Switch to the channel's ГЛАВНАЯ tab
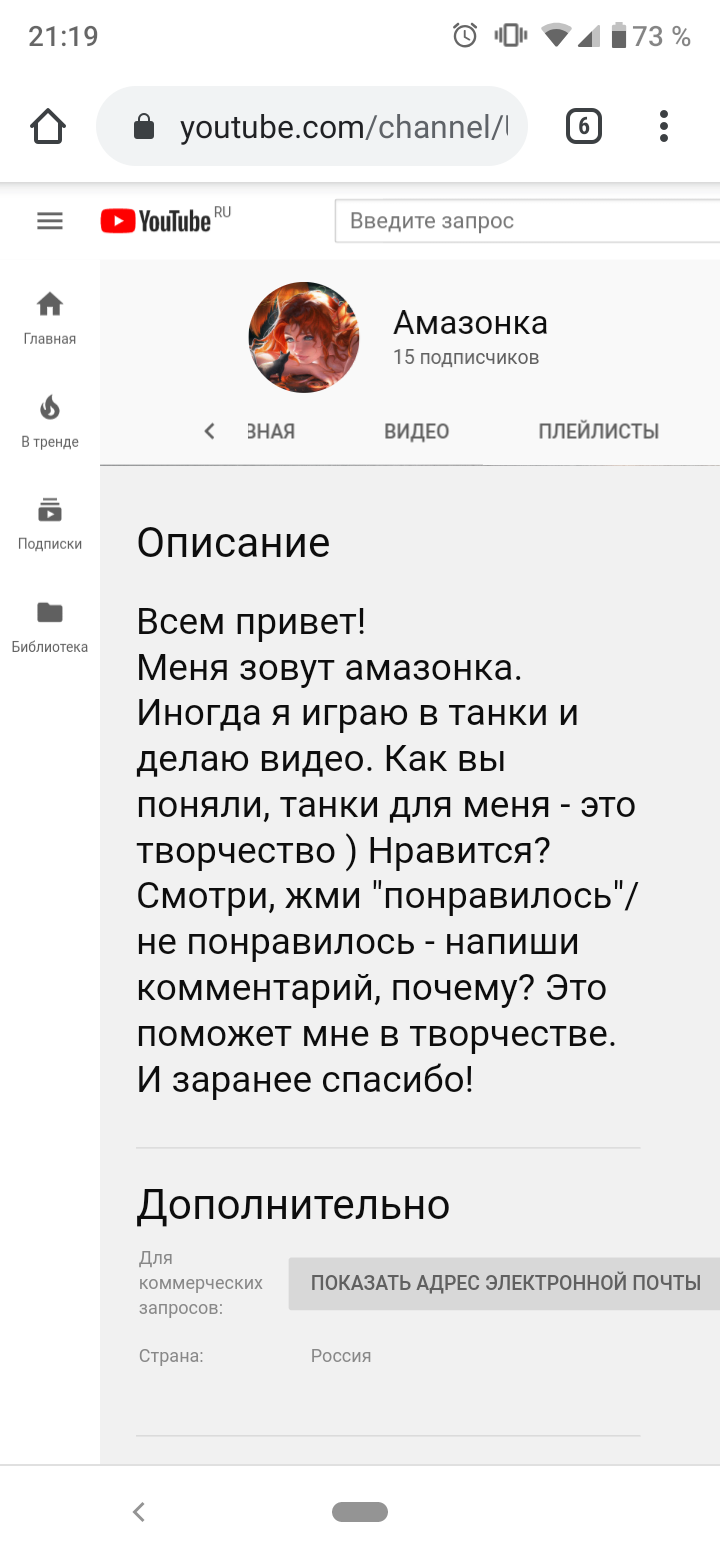720x1560 pixels. (x=271, y=431)
